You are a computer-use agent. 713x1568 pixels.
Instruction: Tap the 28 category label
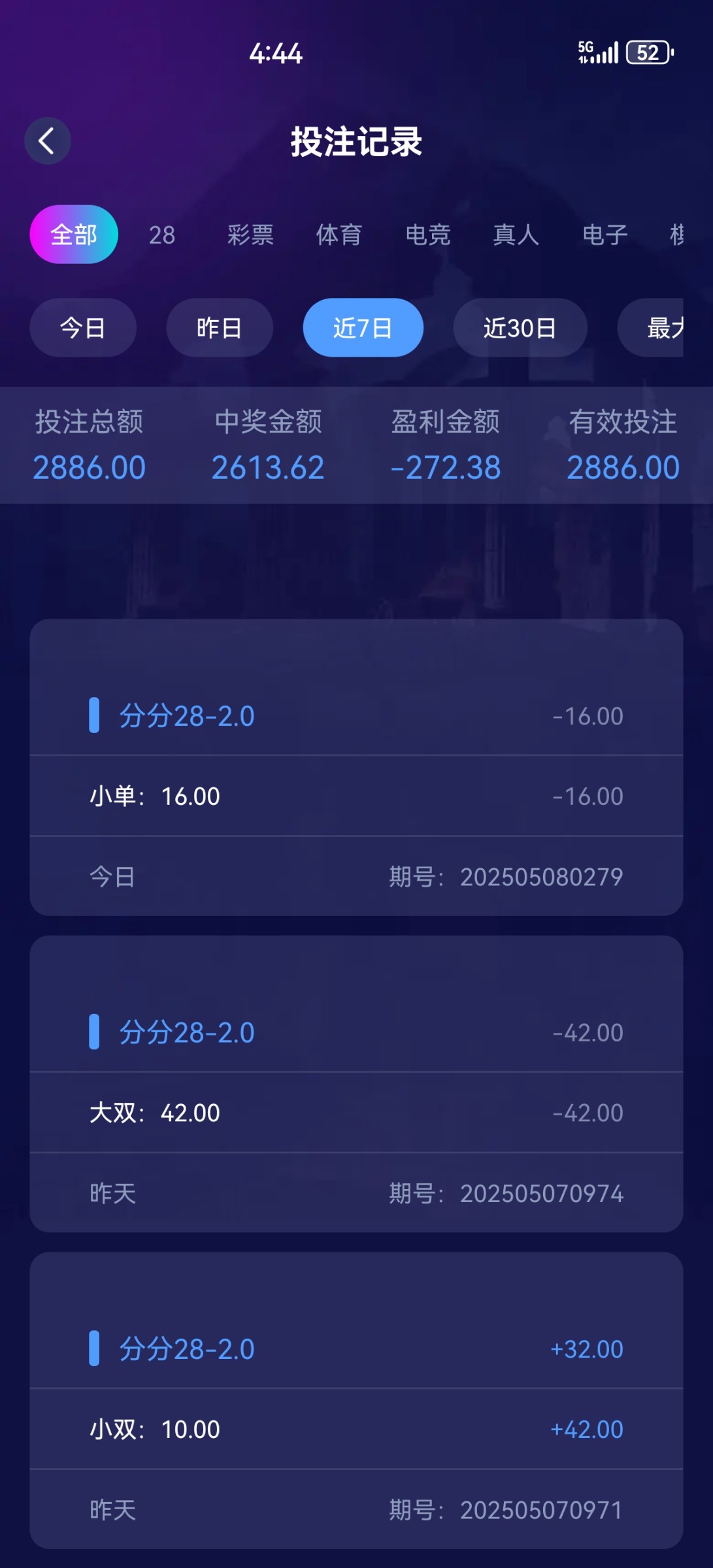click(161, 235)
